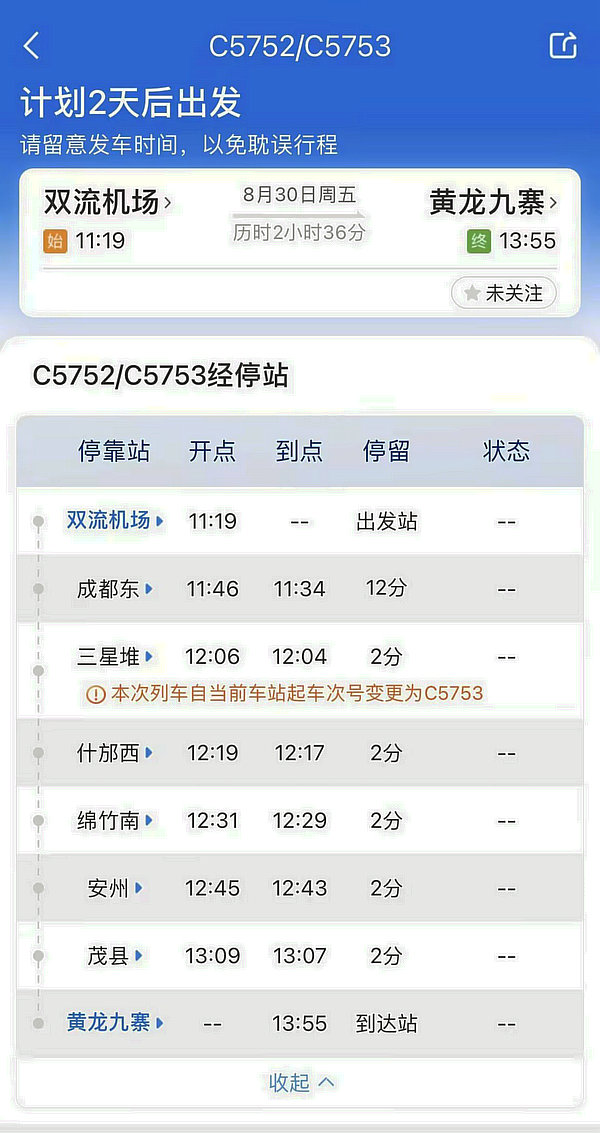Open the 双流机场 departure station header link
The image size is (600, 1133).
click(108, 203)
